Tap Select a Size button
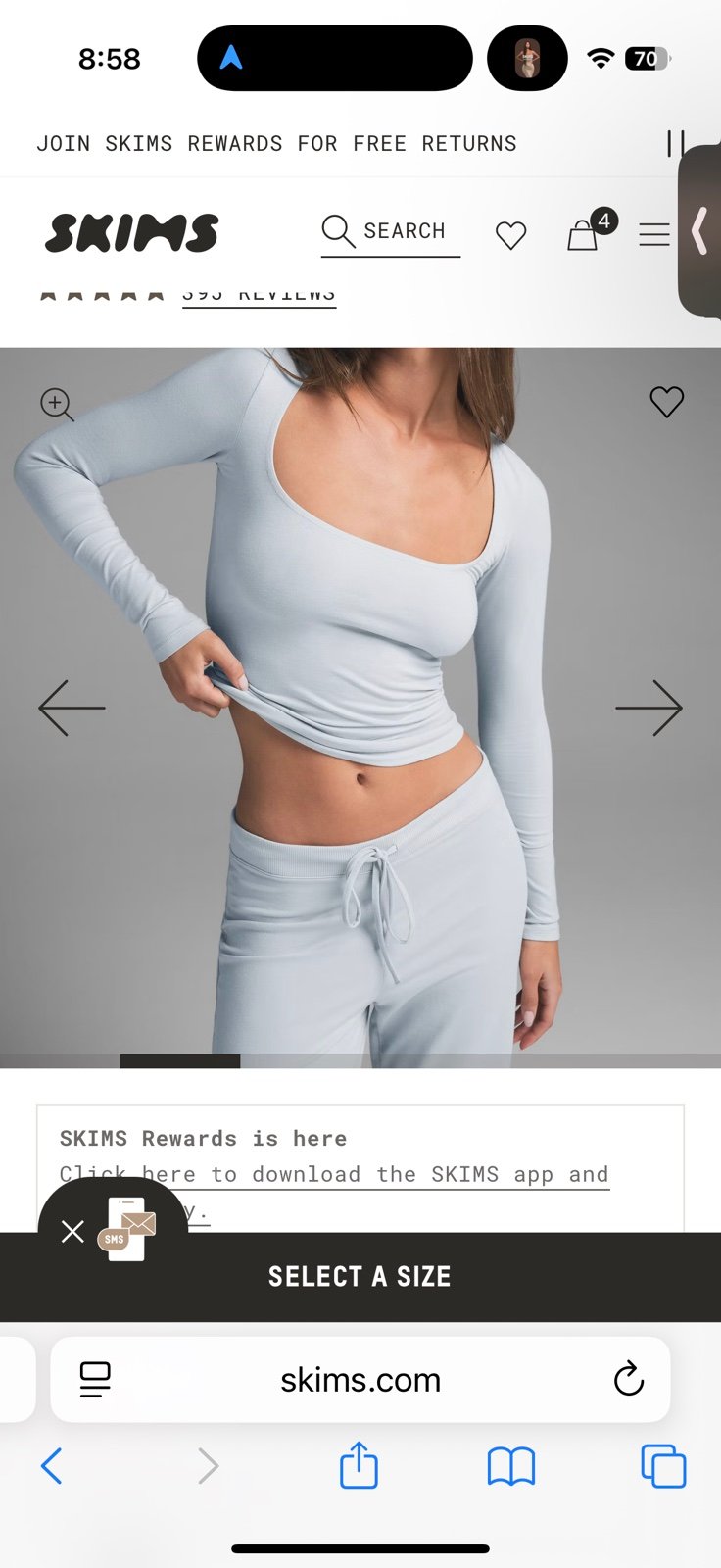The height and width of the screenshot is (1568, 721). coord(360,1276)
